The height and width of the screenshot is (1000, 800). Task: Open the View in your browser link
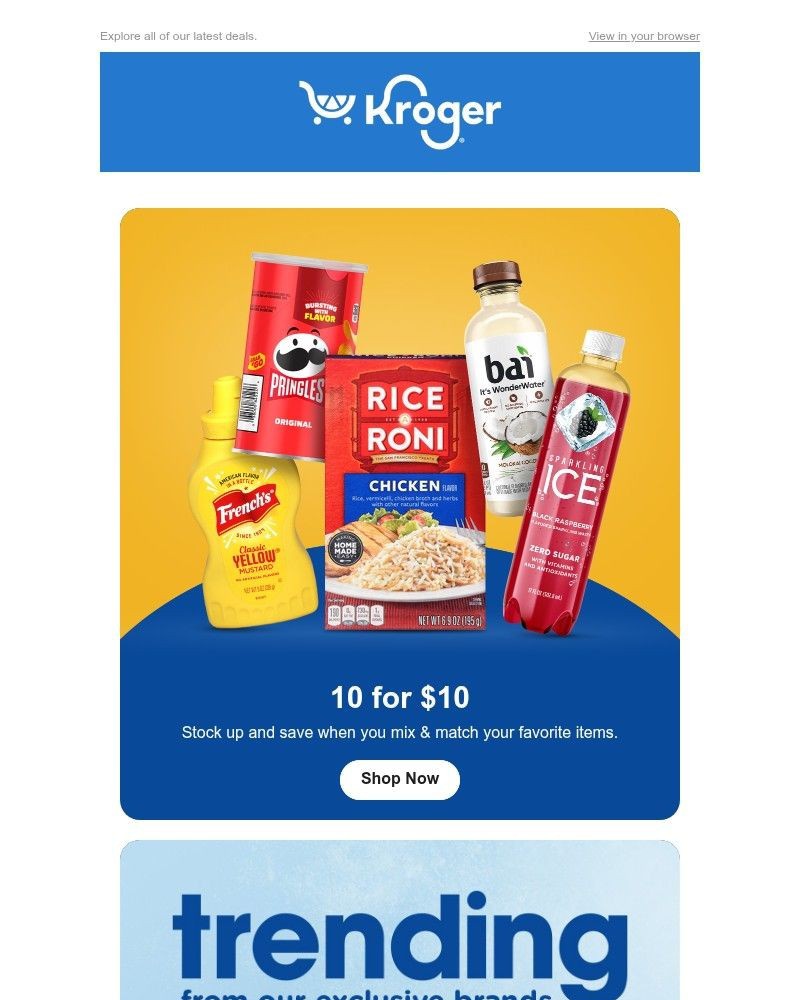point(643,36)
